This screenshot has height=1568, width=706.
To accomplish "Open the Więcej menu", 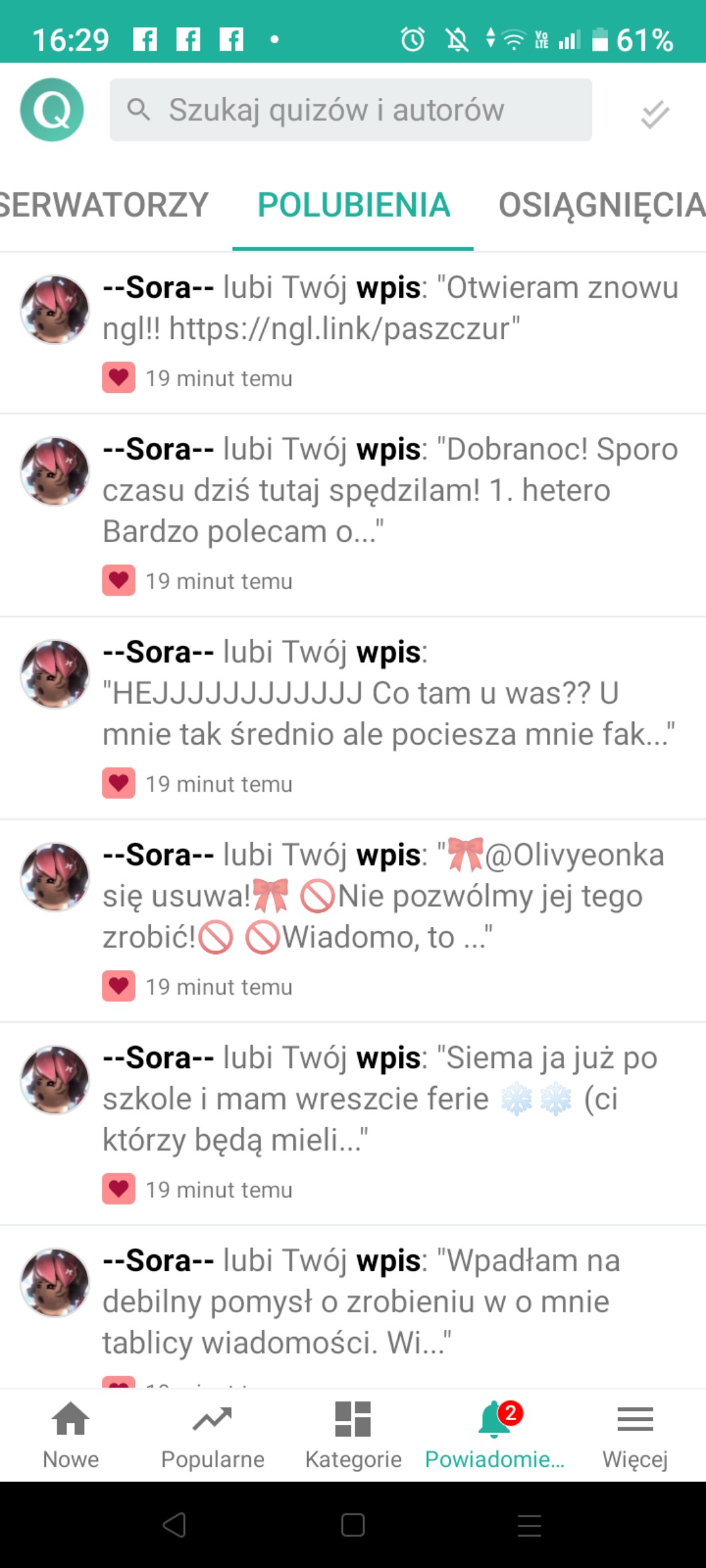I will point(635,1434).
